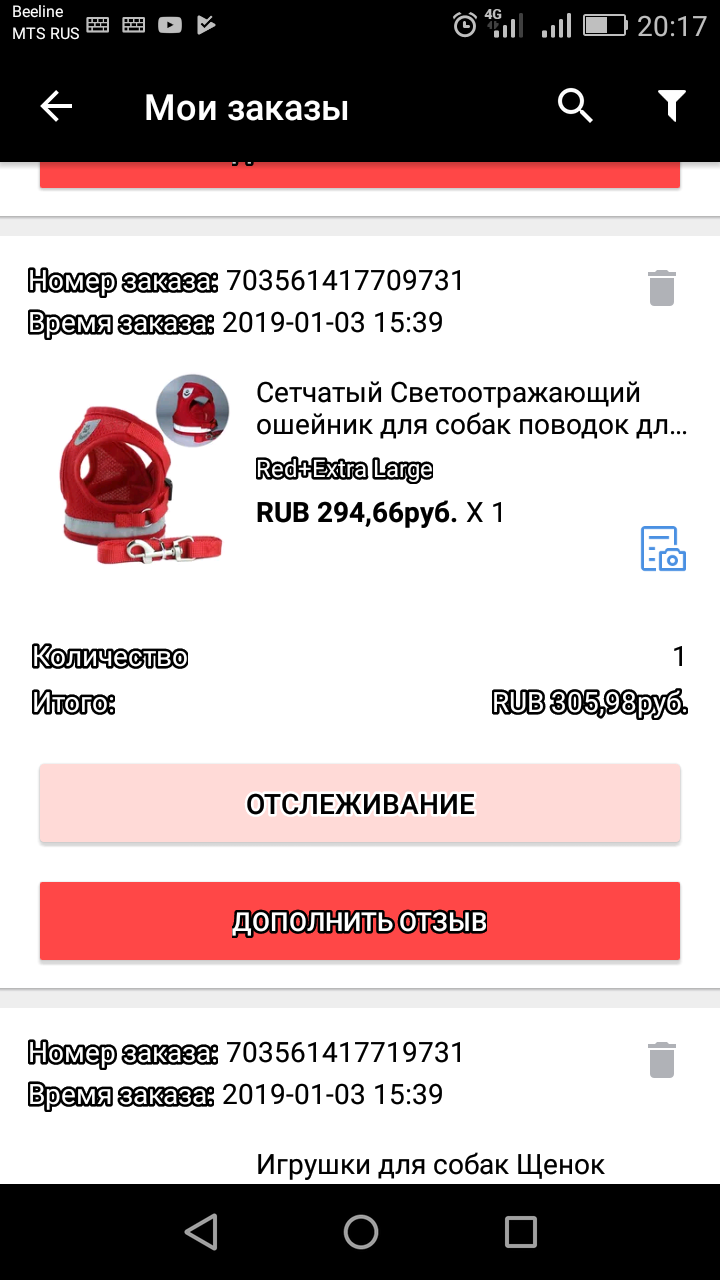Go back using the app bar arrow

[56, 106]
